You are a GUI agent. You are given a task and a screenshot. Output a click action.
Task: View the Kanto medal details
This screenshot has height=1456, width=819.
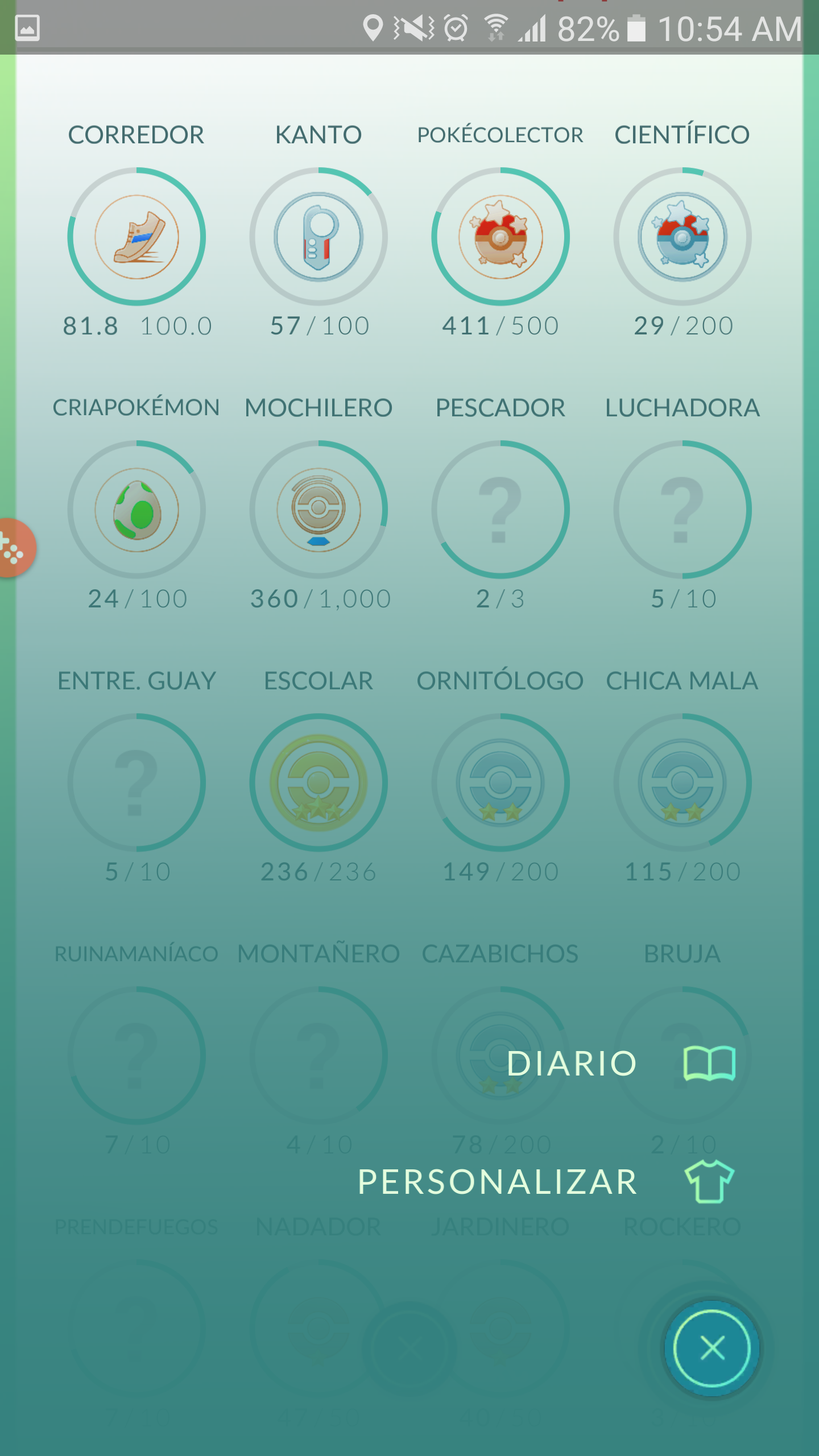(x=318, y=237)
